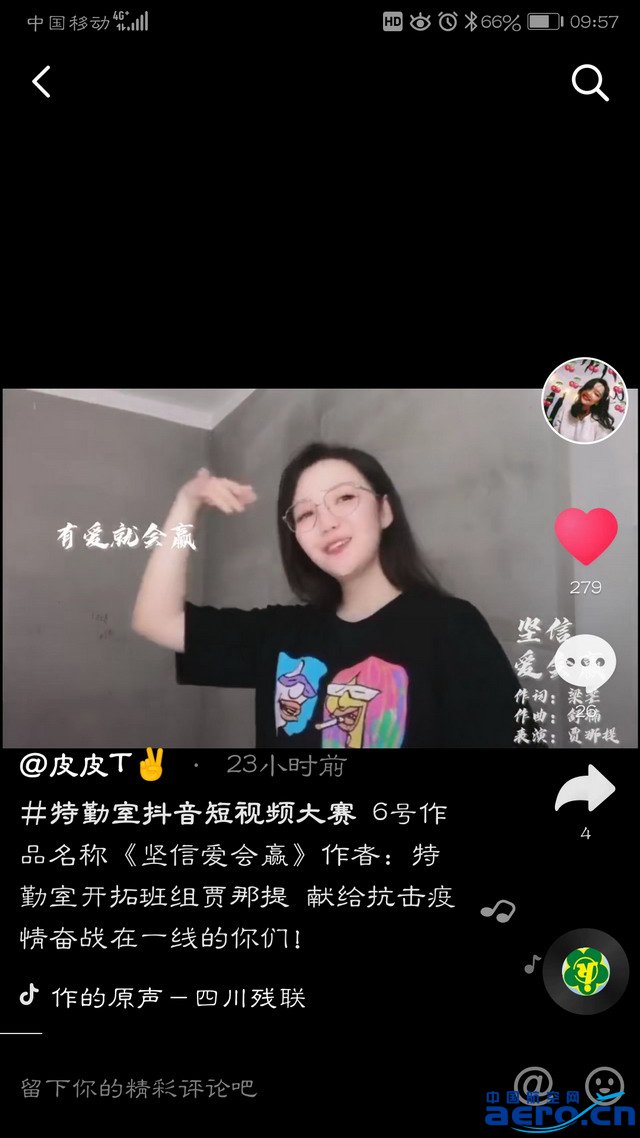Open the emoji picker smiley icon
The height and width of the screenshot is (1138, 640).
pyautogui.click(x=604, y=1084)
